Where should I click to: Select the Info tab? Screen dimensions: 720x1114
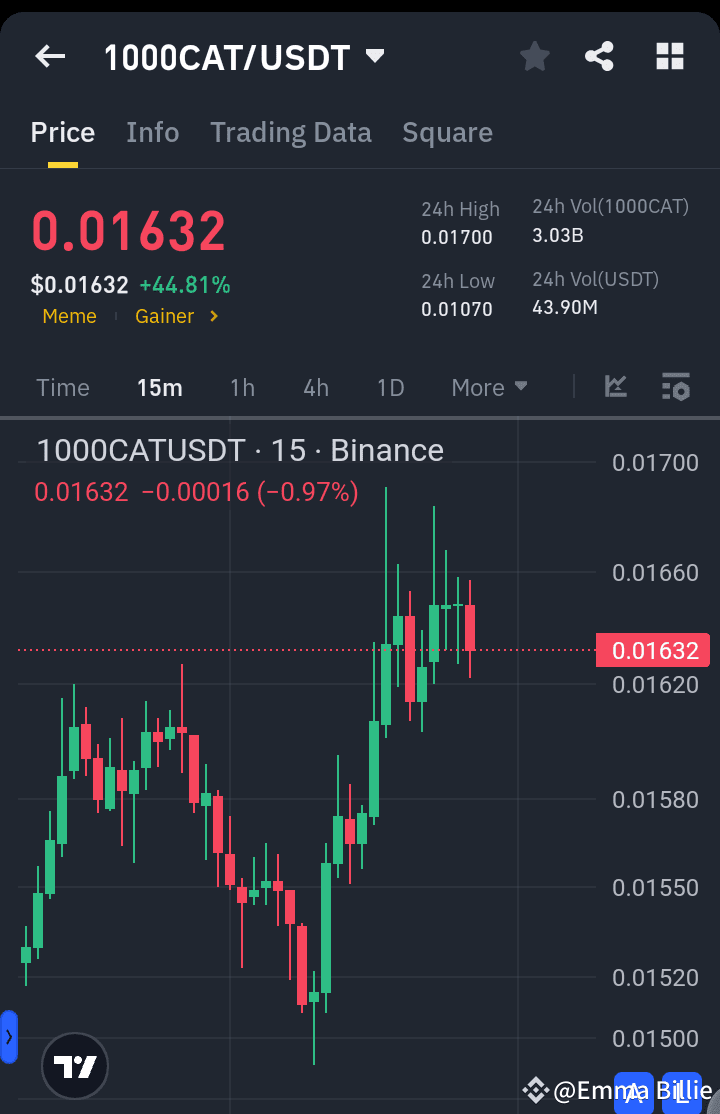point(152,132)
